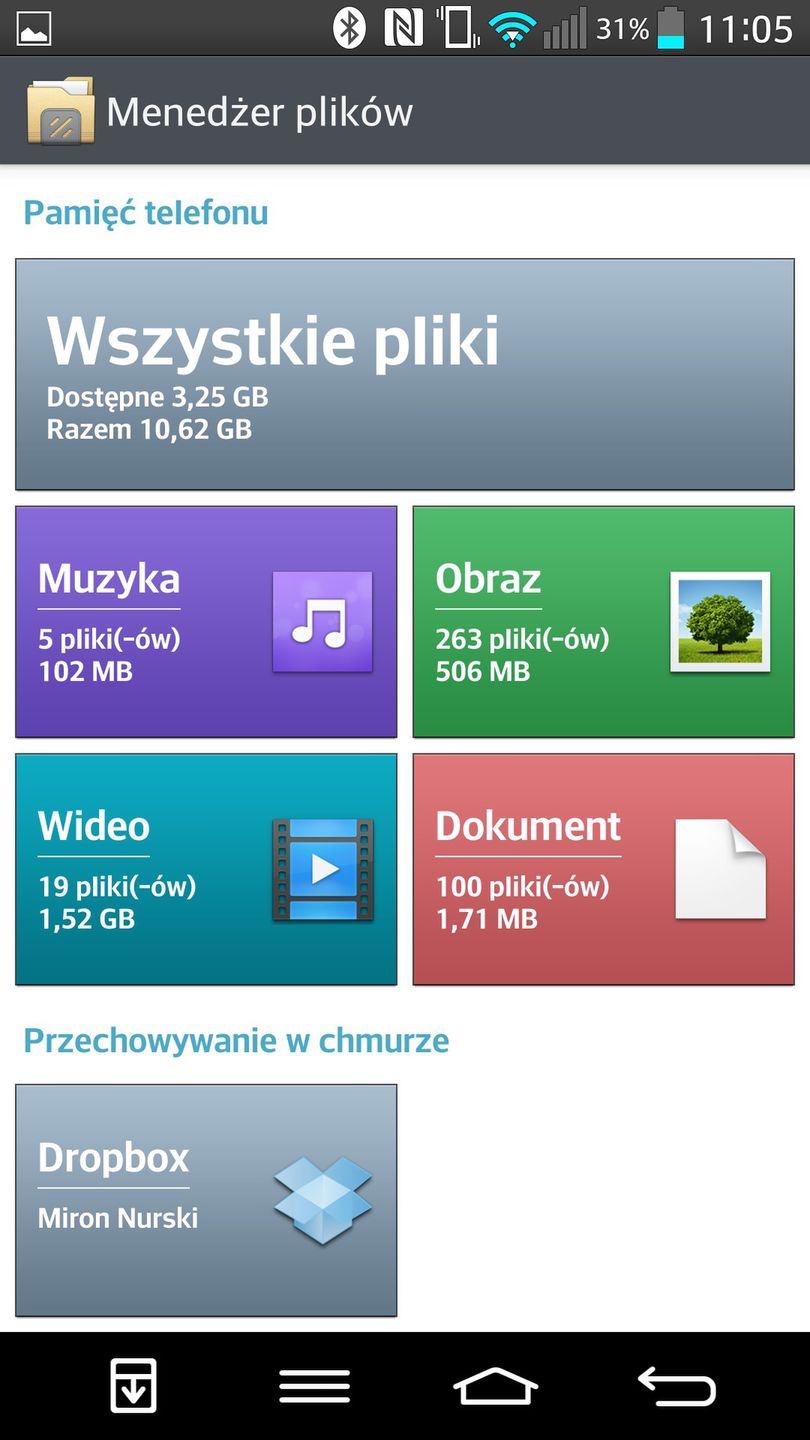Browse the Wideo files
The image size is (810, 1440).
[206, 869]
